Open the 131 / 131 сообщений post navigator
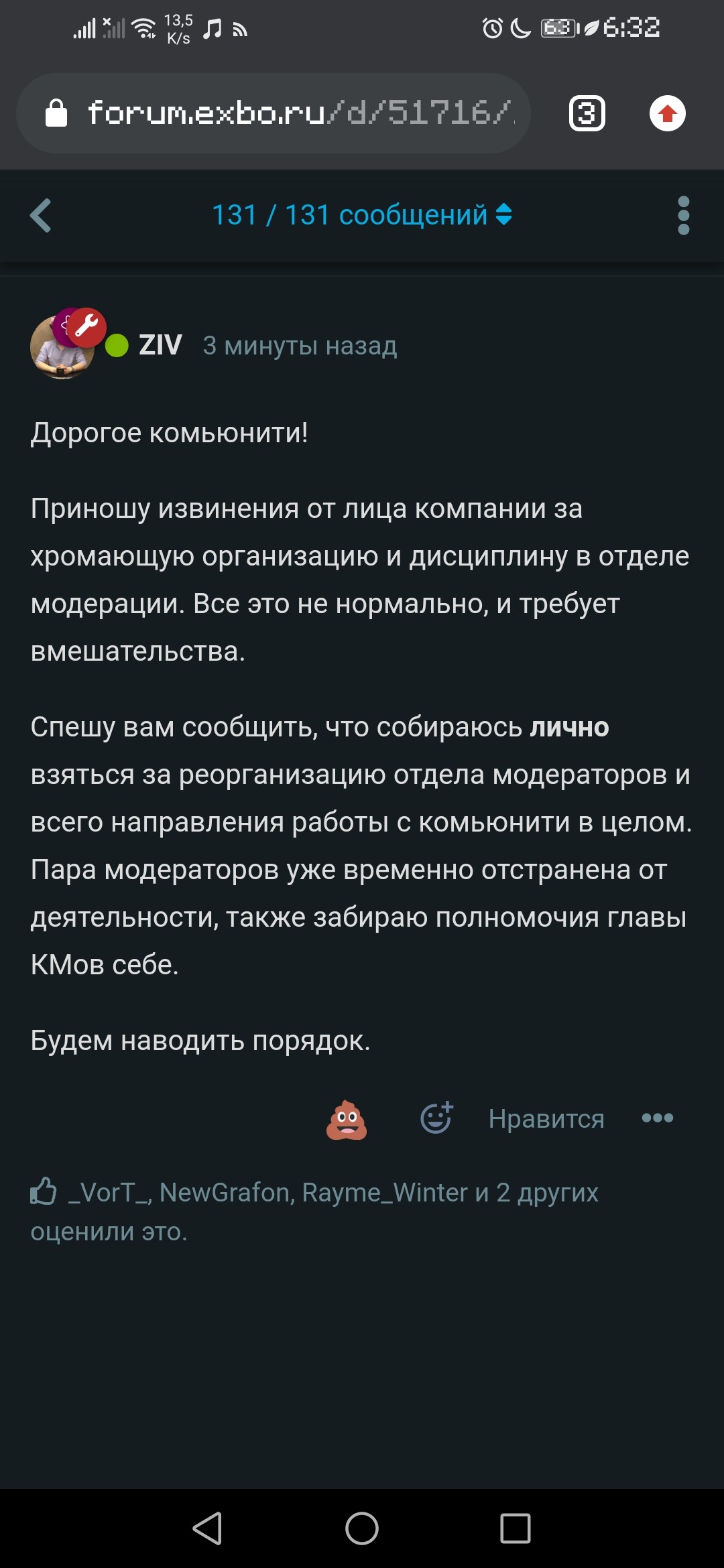The width and height of the screenshot is (724, 1568). coord(361,215)
